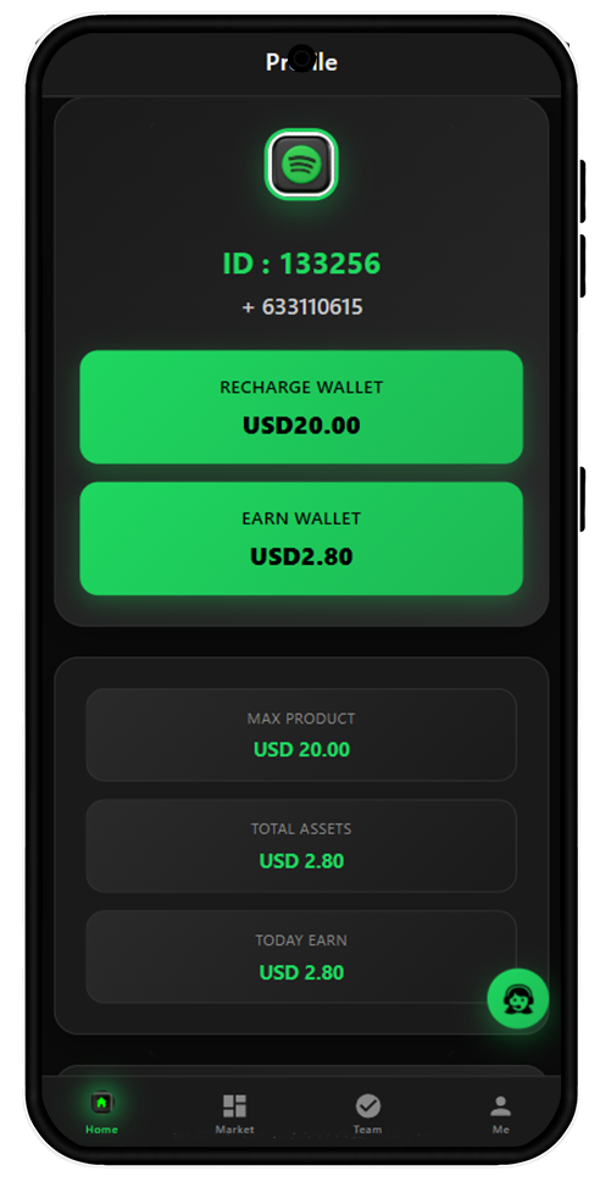Tap the Earn Wallet card
This screenshot has height=1182, width=600.
tap(301, 539)
